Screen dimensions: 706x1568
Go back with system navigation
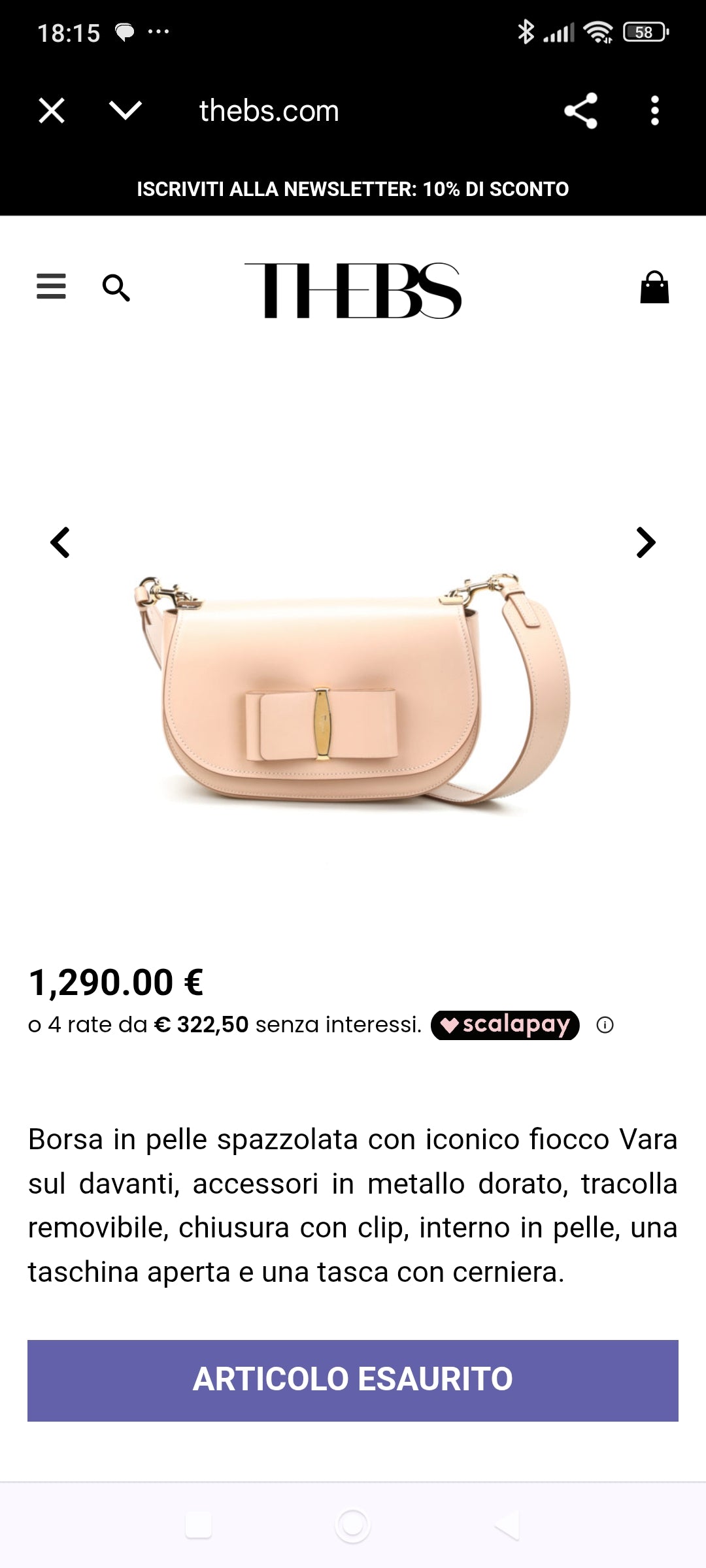507,1526
